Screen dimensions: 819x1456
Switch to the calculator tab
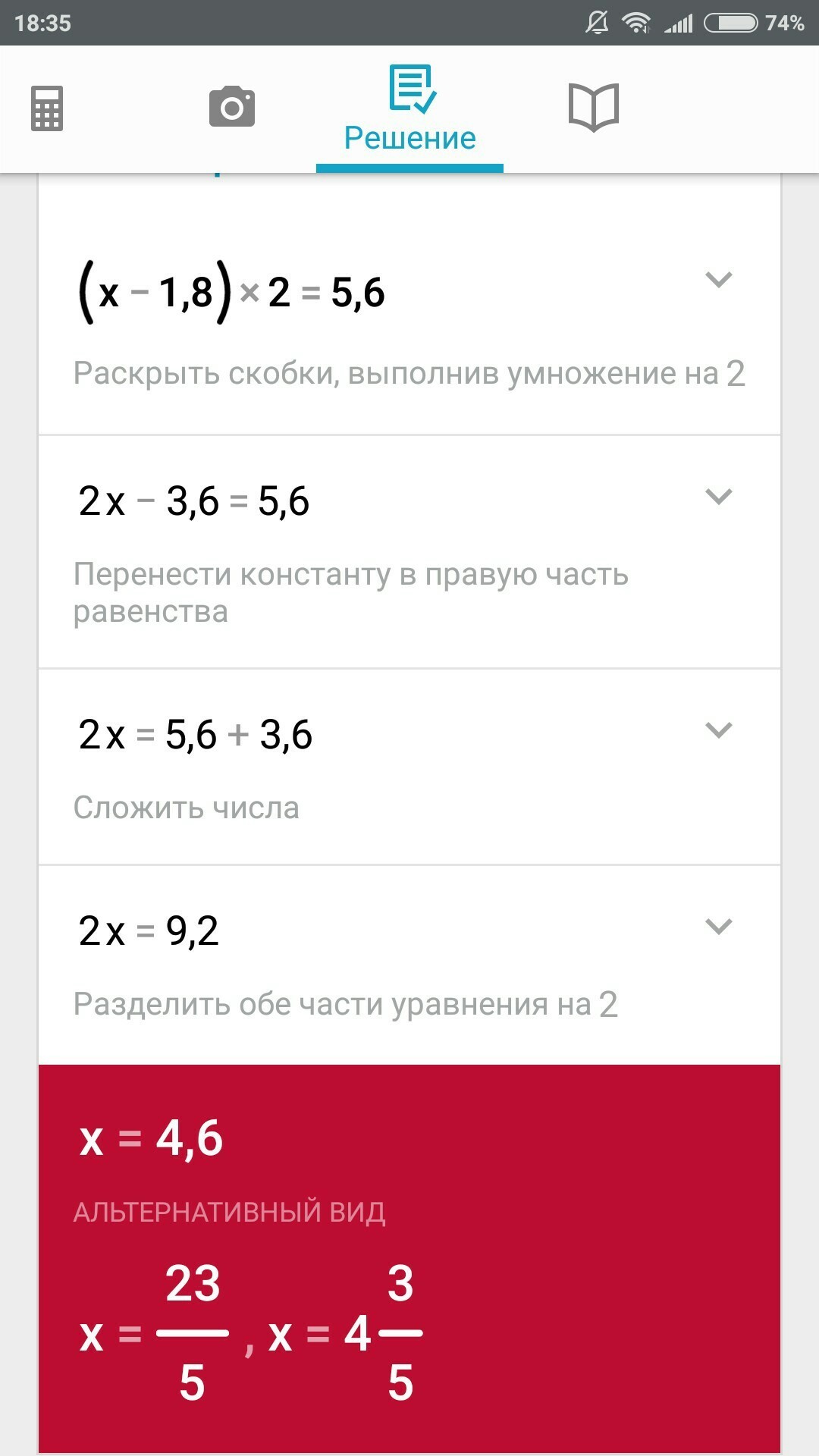click(47, 108)
